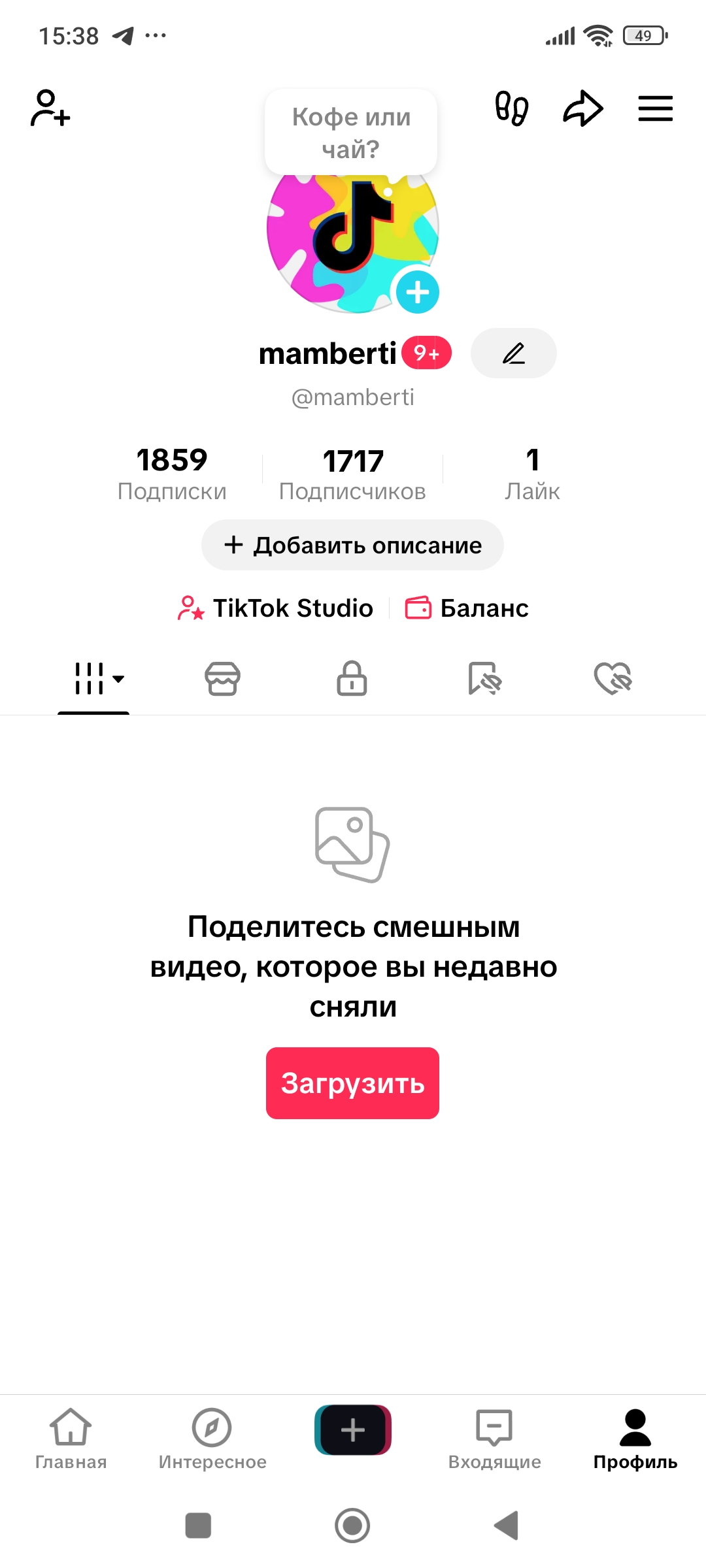Open the Баланс wallet
The width and height of the screenshot is (706, 1568).
pos(467,608)
